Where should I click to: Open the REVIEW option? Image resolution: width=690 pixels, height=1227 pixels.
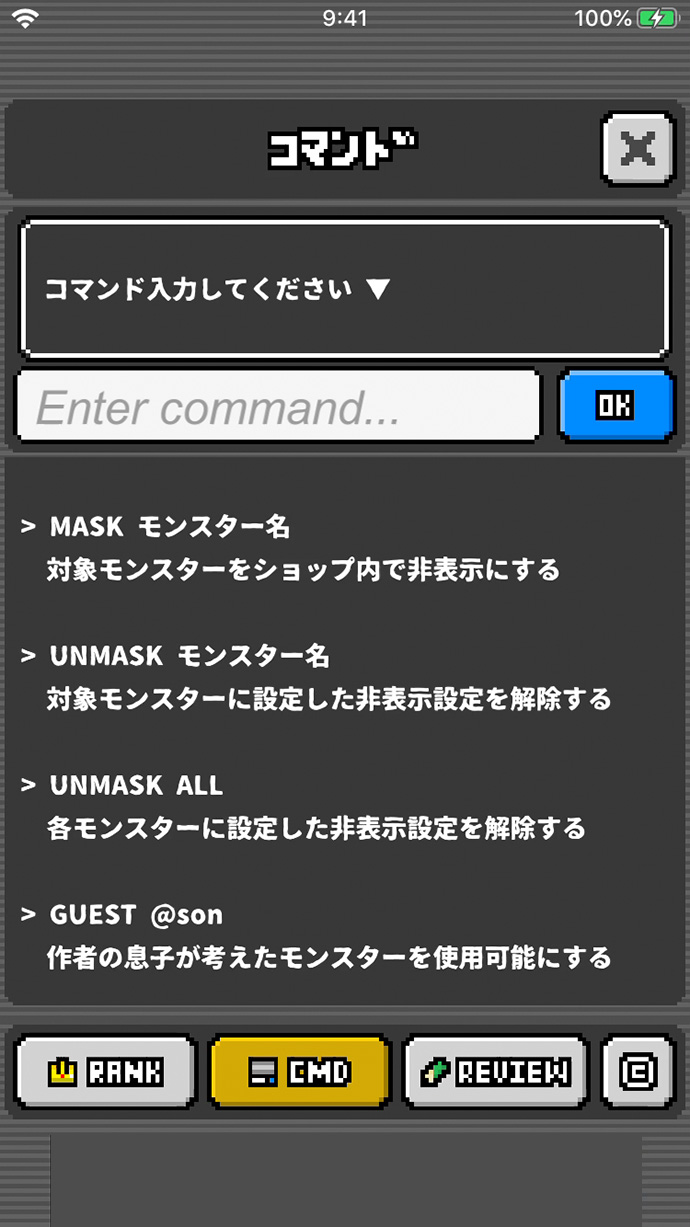point(495,1072)
